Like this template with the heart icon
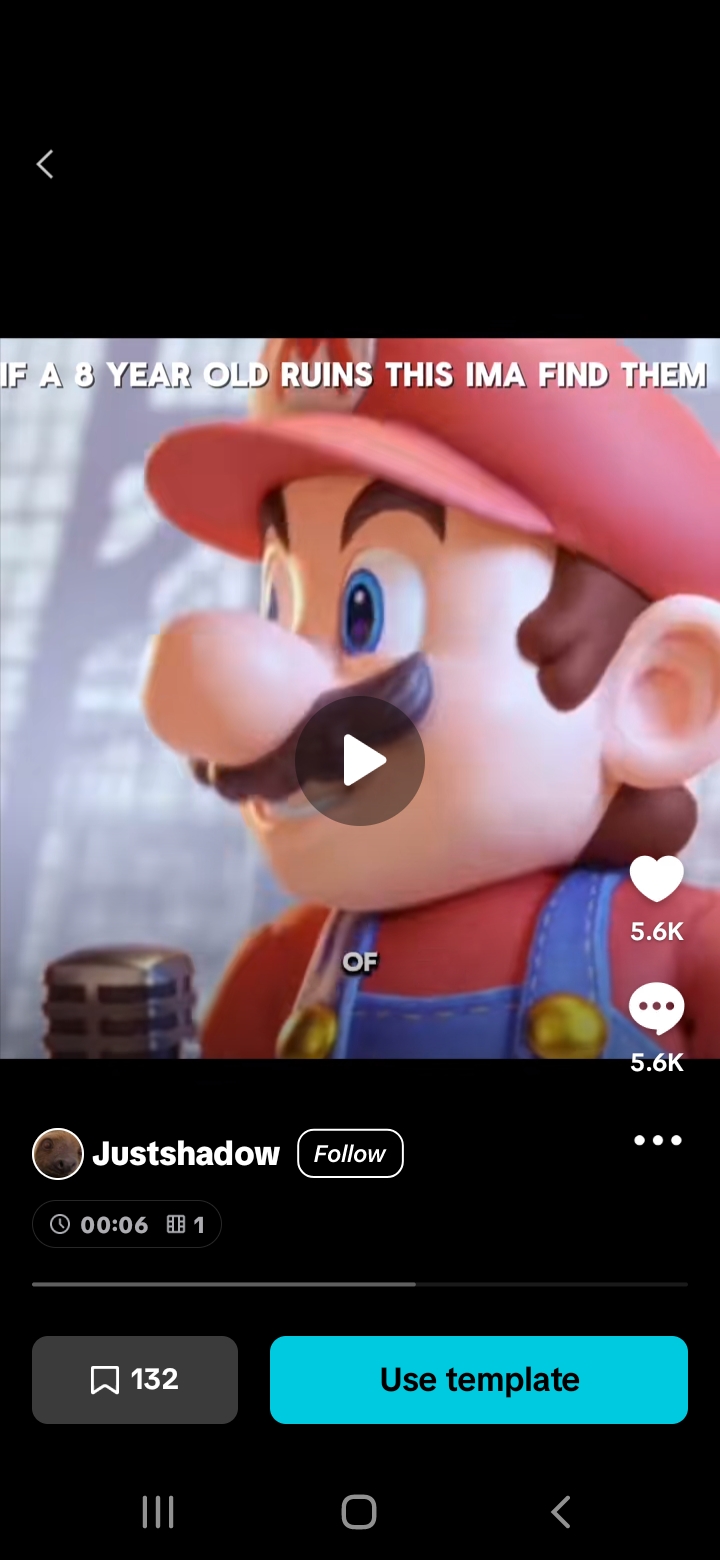Image resolution: width=720 pixels, height=1560 pixels. click(x=657, y=880)
